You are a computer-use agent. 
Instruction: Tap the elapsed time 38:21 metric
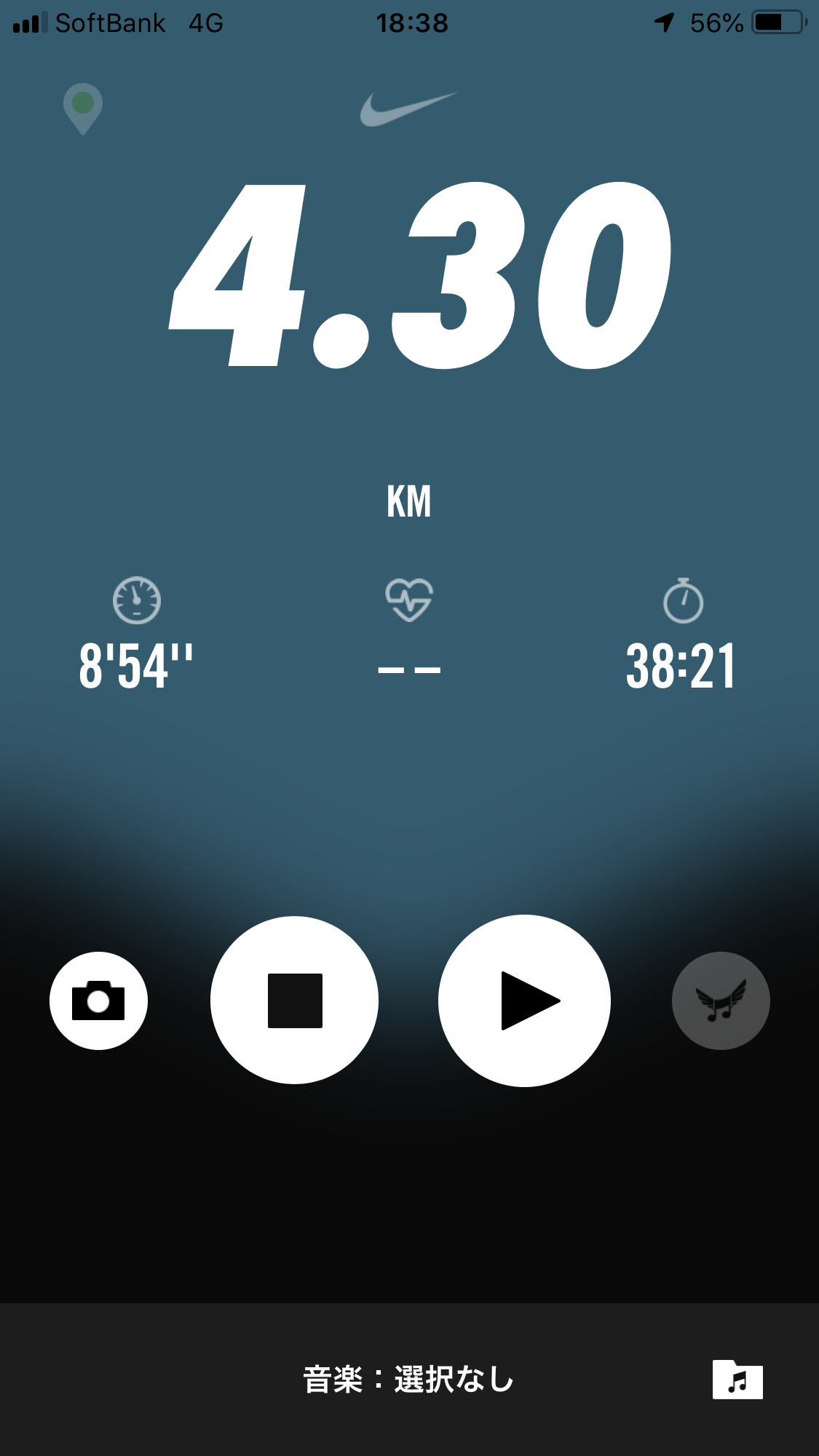(x=682, y=665)
